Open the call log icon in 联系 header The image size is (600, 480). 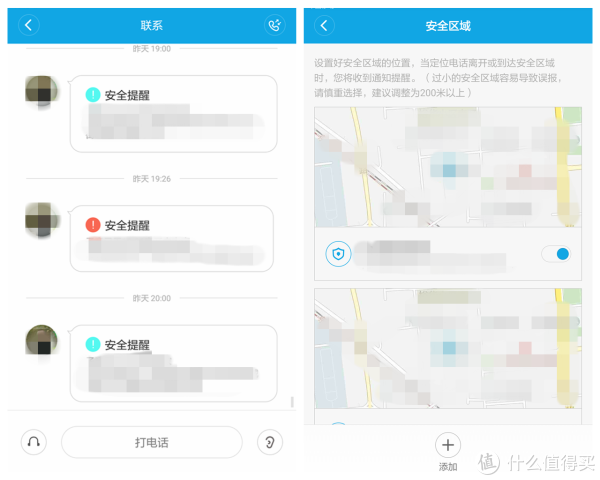(272, 24)
